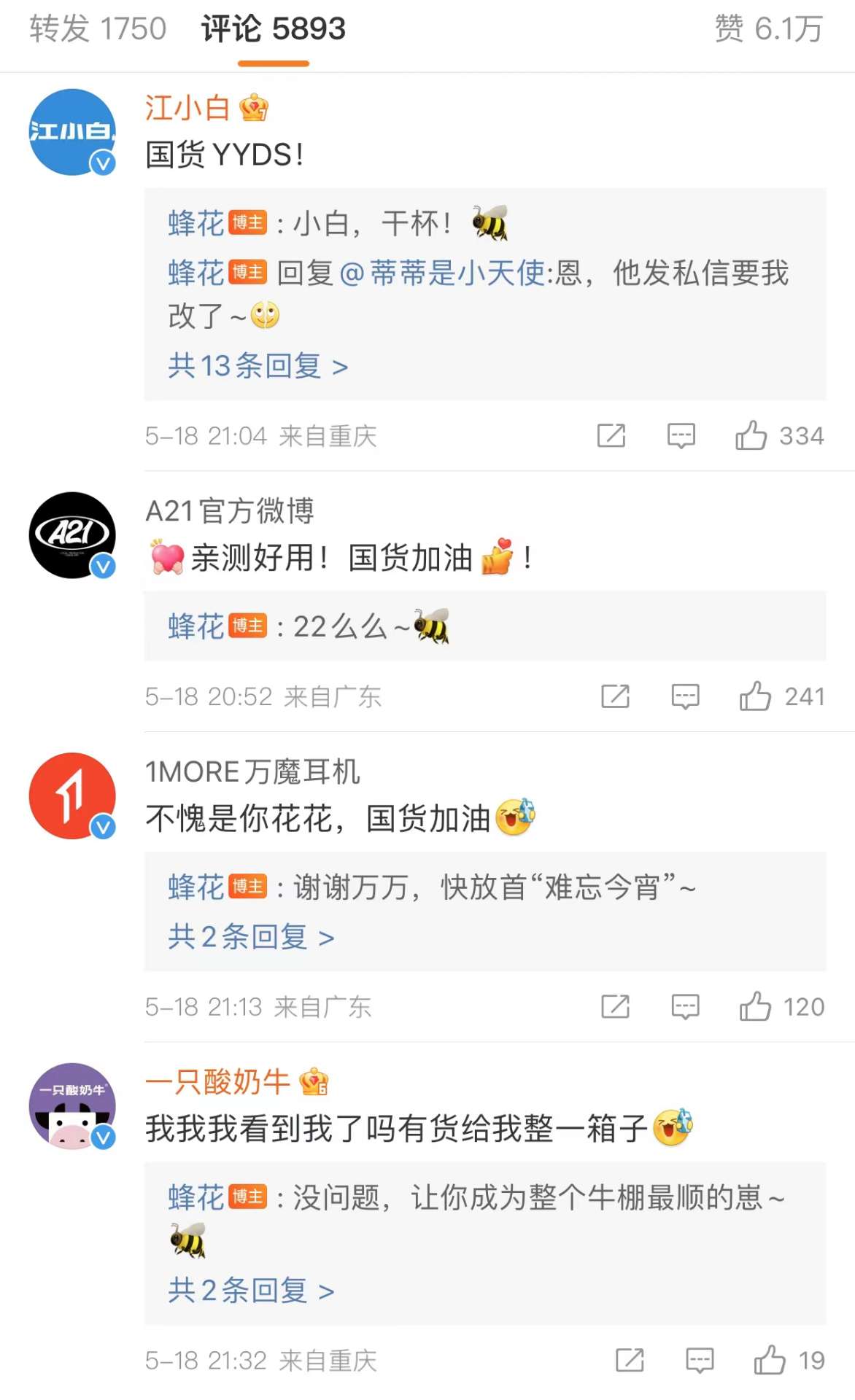This screenshot has width=855, height=1400.
Task: Repost A21官方微博's comment
Action: pyautogui.click(x=615, y=696)
